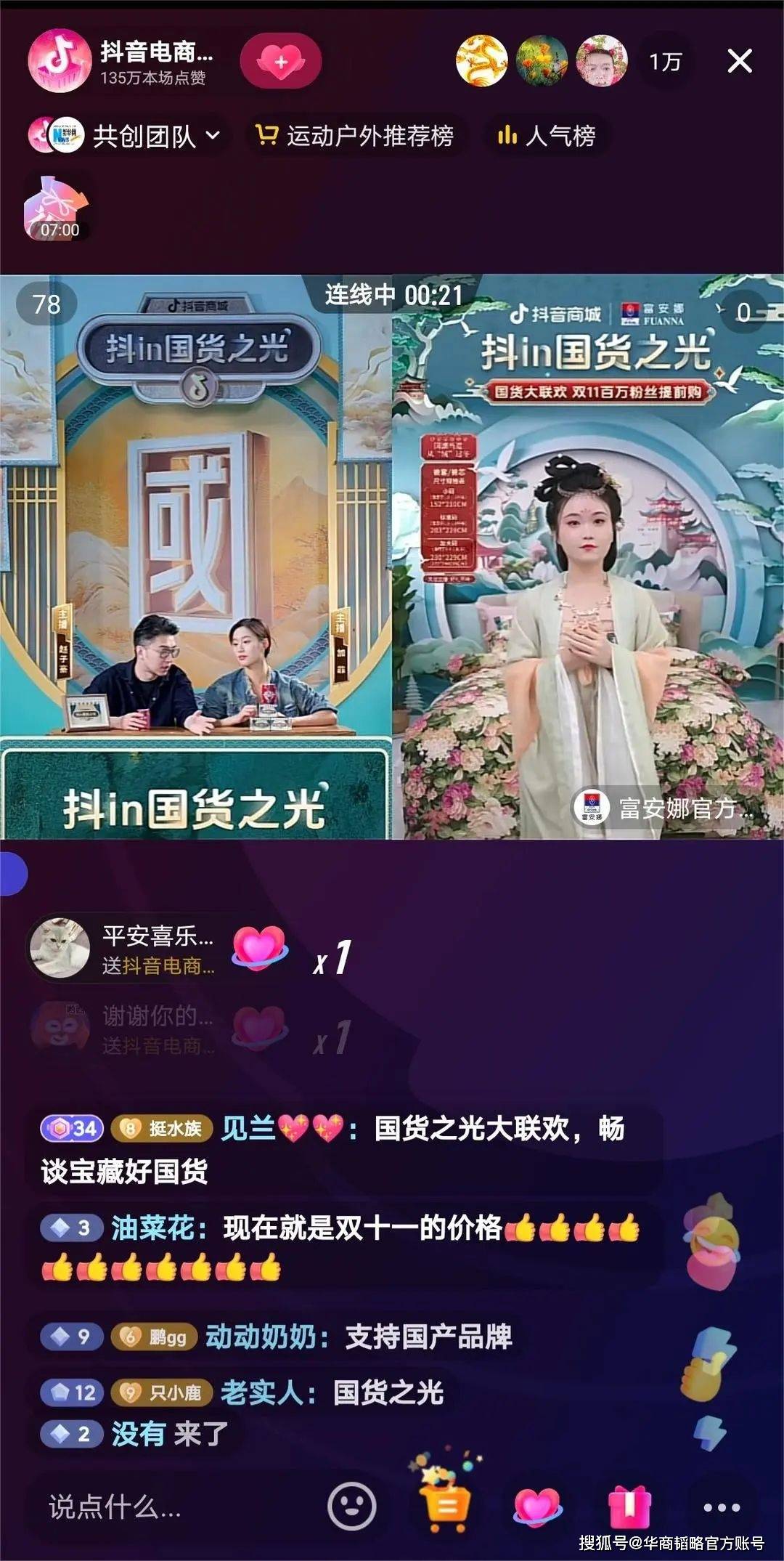The image size is (784, 1561).
Task: View 见兰's comment profile
Action: click(x=248, y=1128)
